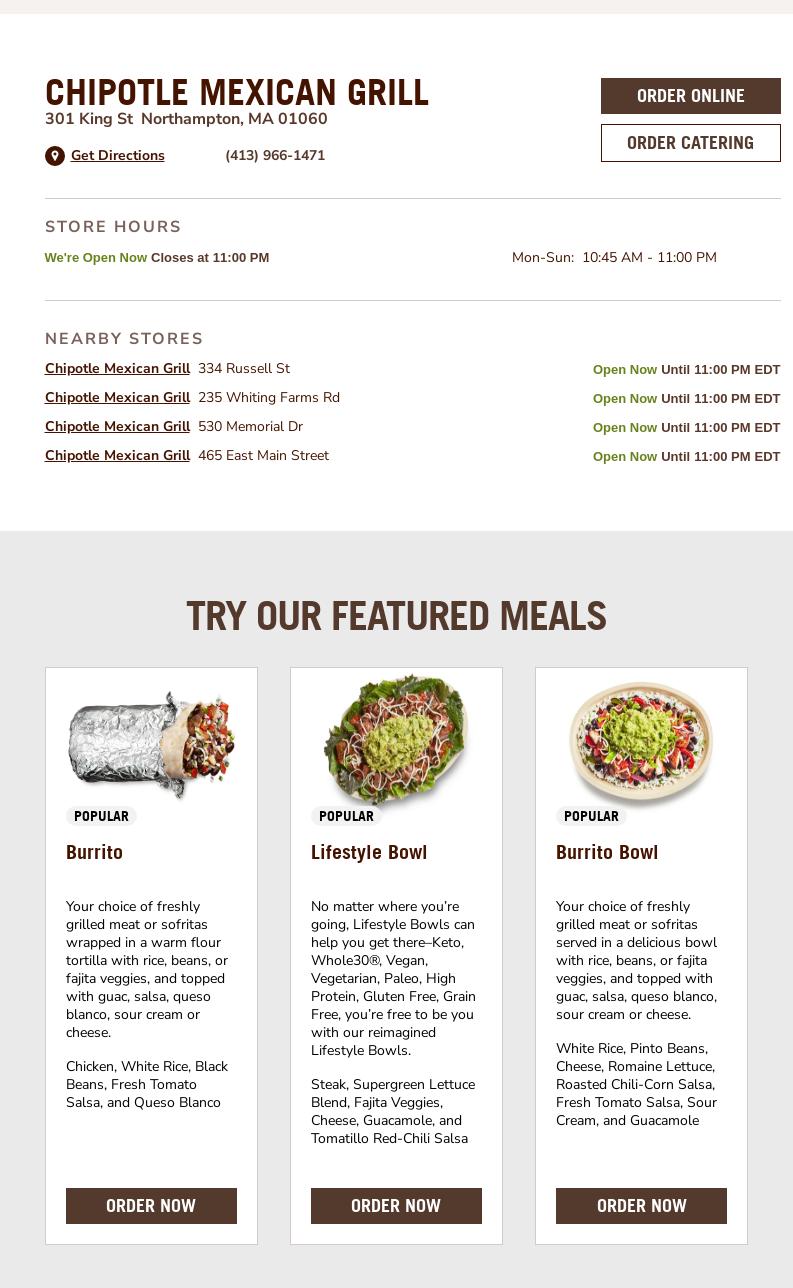The width and height of the screenshot is (793, 1288).
Task: Click the POPULAR badge on Burrito card
Action: (101, 816)
